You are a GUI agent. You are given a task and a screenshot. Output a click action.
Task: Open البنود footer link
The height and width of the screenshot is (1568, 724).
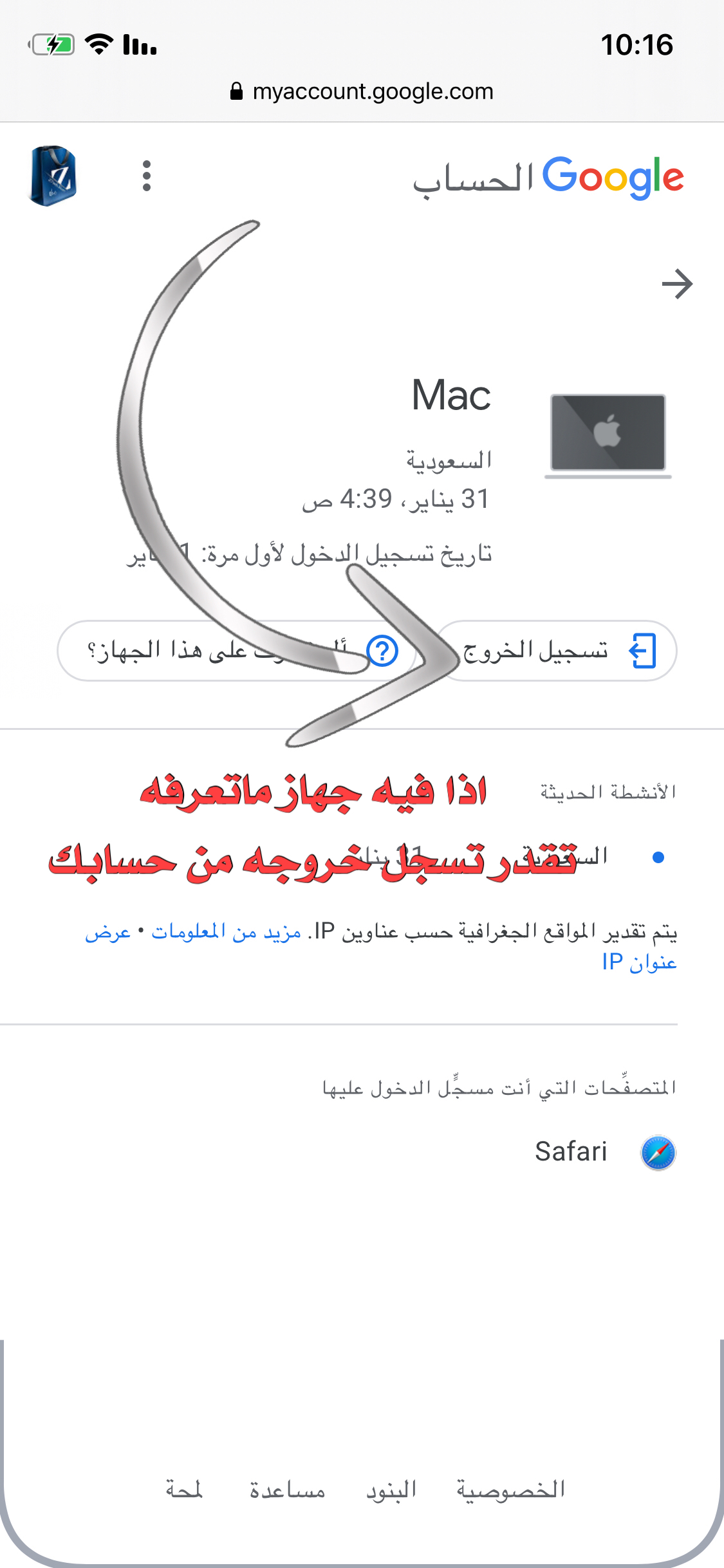[x=391, y=1489]
